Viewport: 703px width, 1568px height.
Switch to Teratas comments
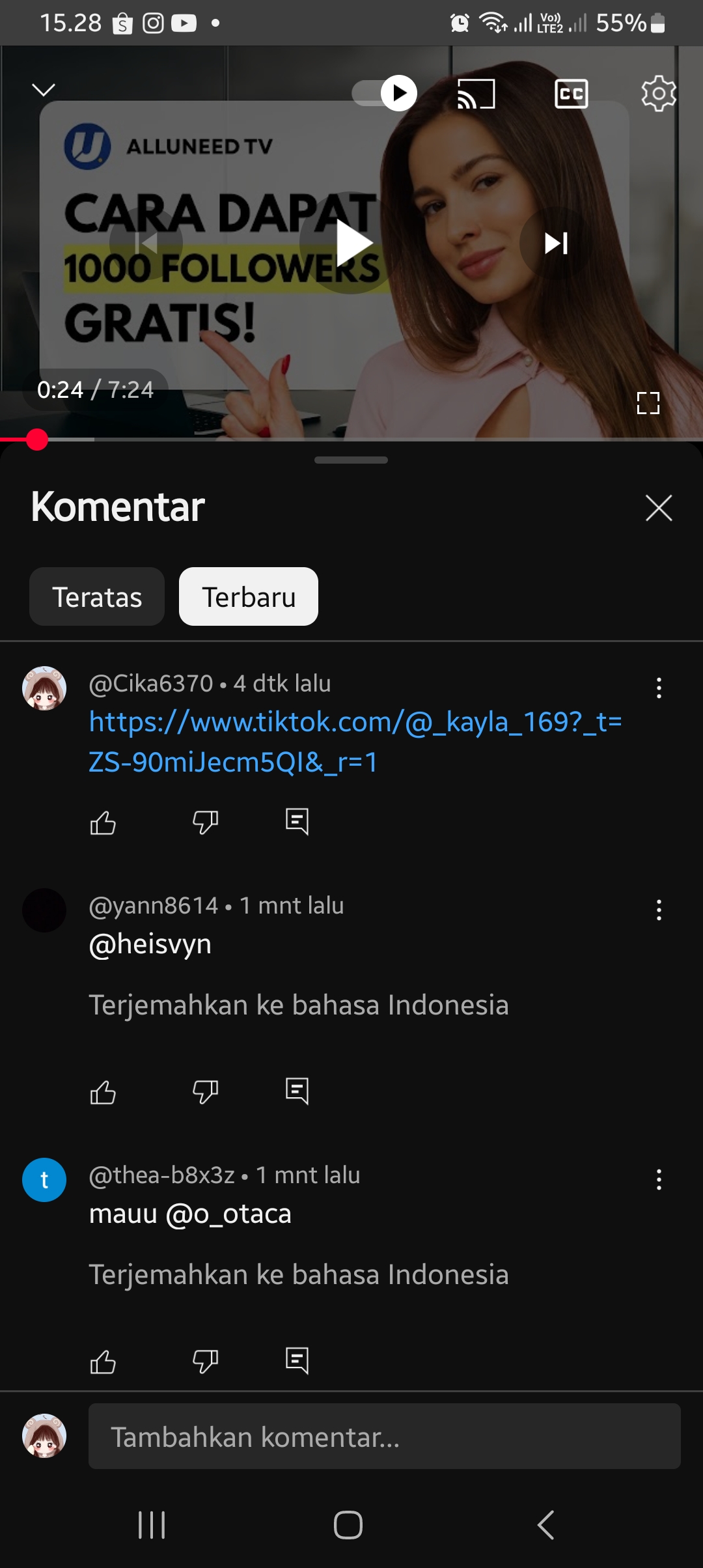(97, 596)
